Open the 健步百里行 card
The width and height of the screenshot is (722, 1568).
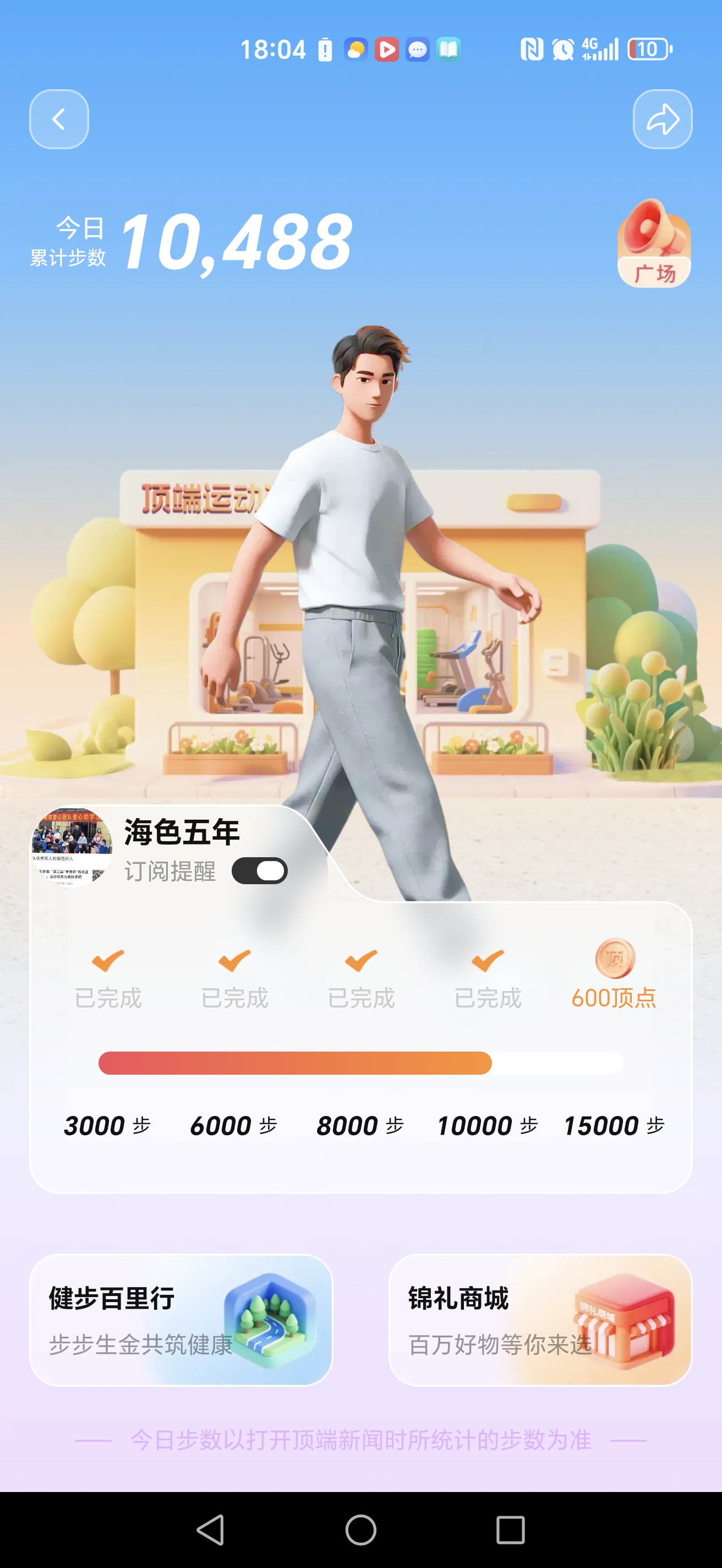coord(181,1320)
